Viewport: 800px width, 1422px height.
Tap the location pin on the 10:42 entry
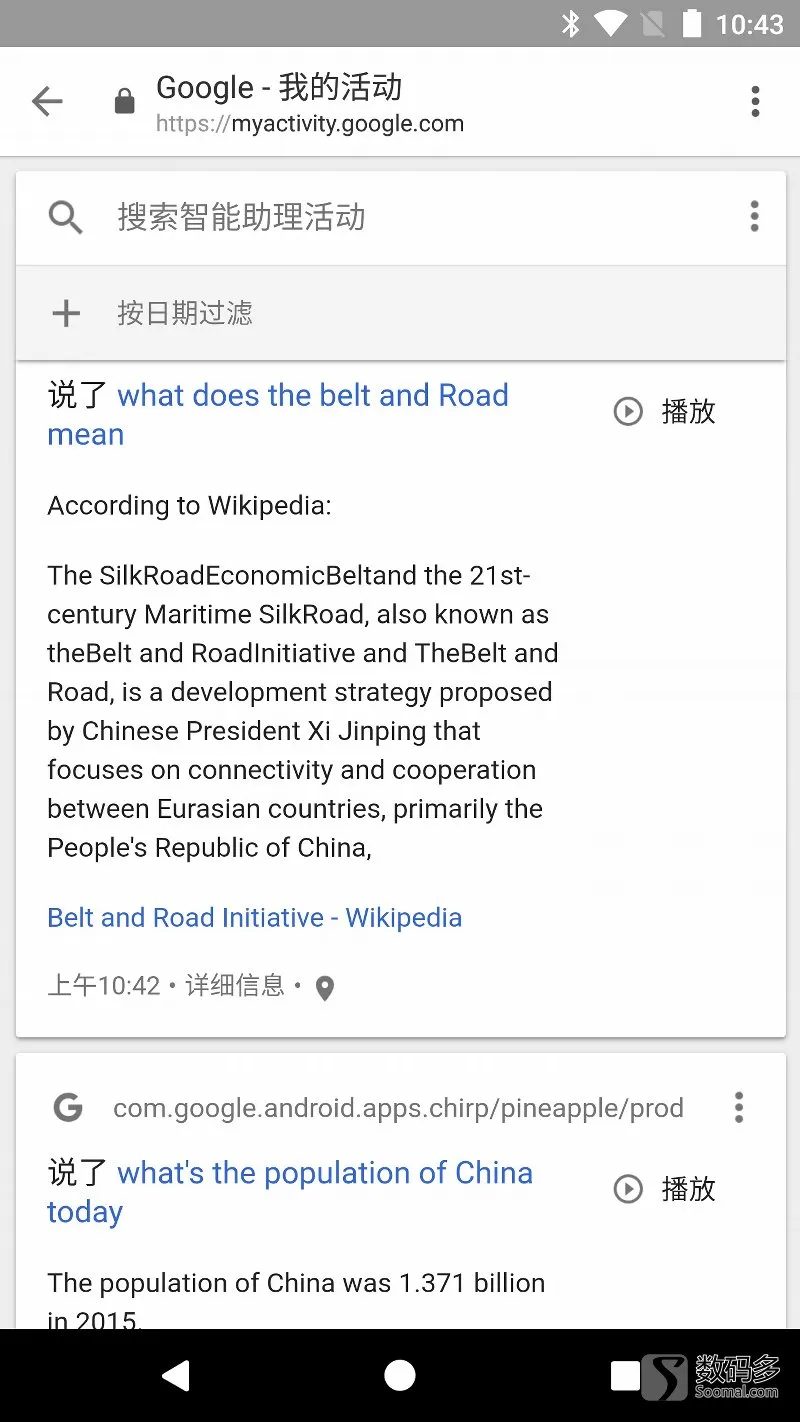point(324,988)
